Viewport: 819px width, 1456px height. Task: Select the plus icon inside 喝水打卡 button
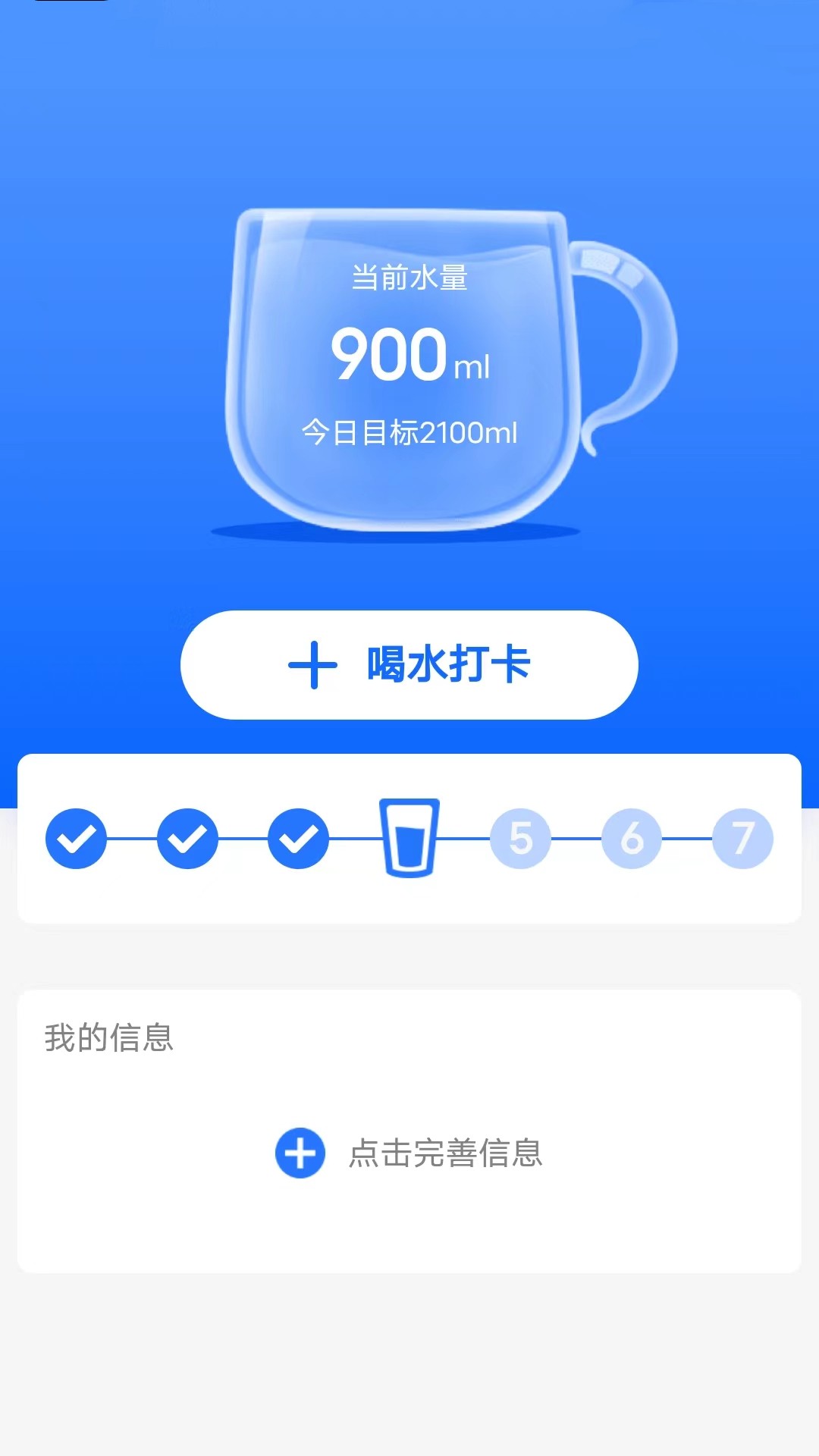click(313, 664)
